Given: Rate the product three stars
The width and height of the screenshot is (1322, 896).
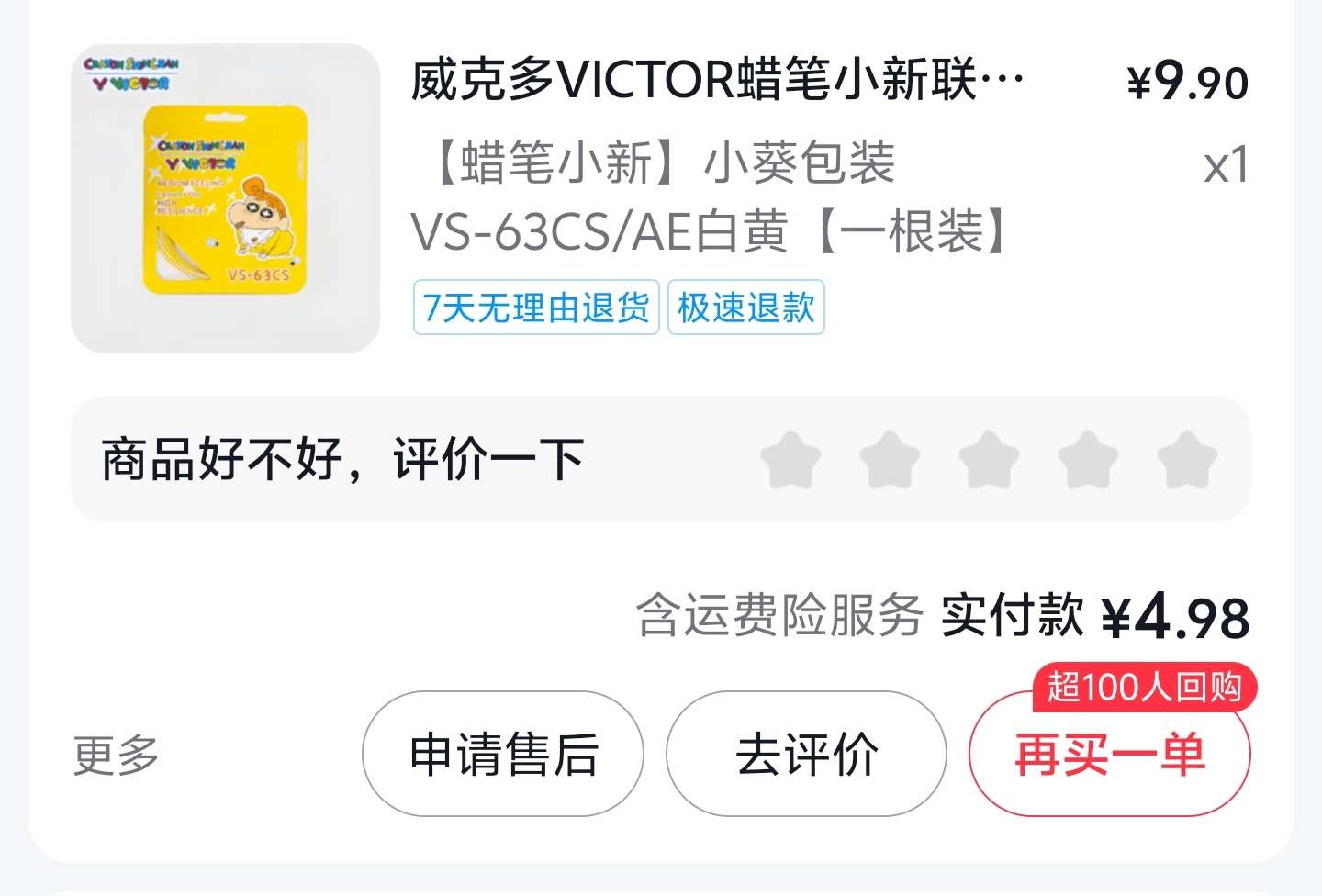Looking at the screenshot, I should [x=989, y=460].
